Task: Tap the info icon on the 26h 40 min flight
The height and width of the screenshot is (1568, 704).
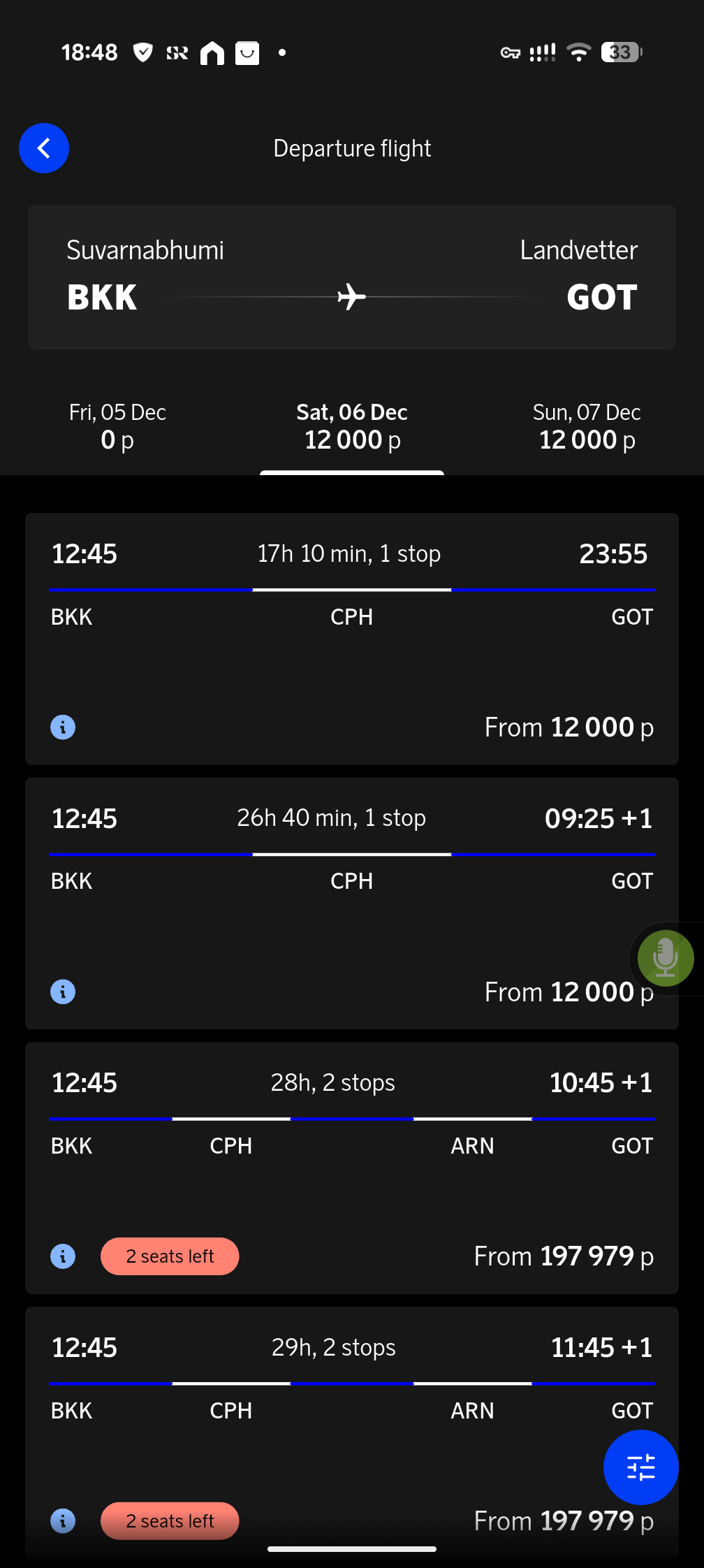Action: point(62,992)
